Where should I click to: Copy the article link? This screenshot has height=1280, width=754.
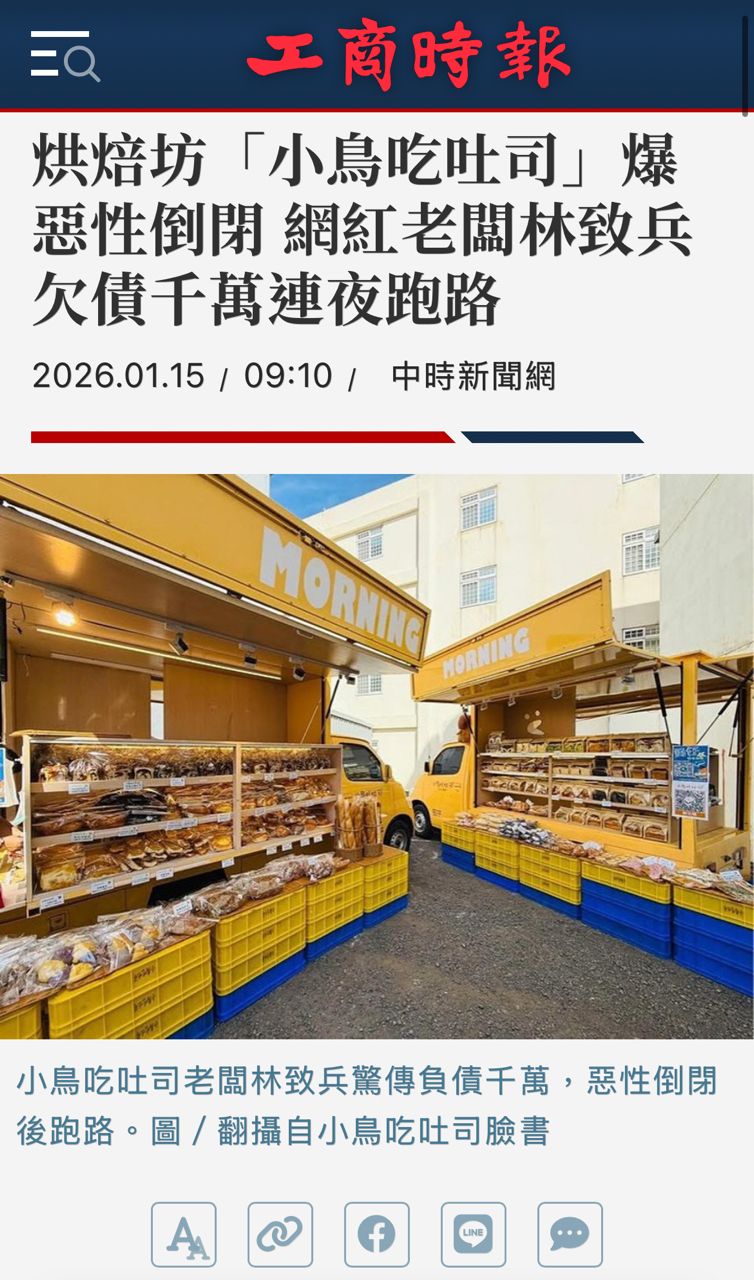[280, 1234]
